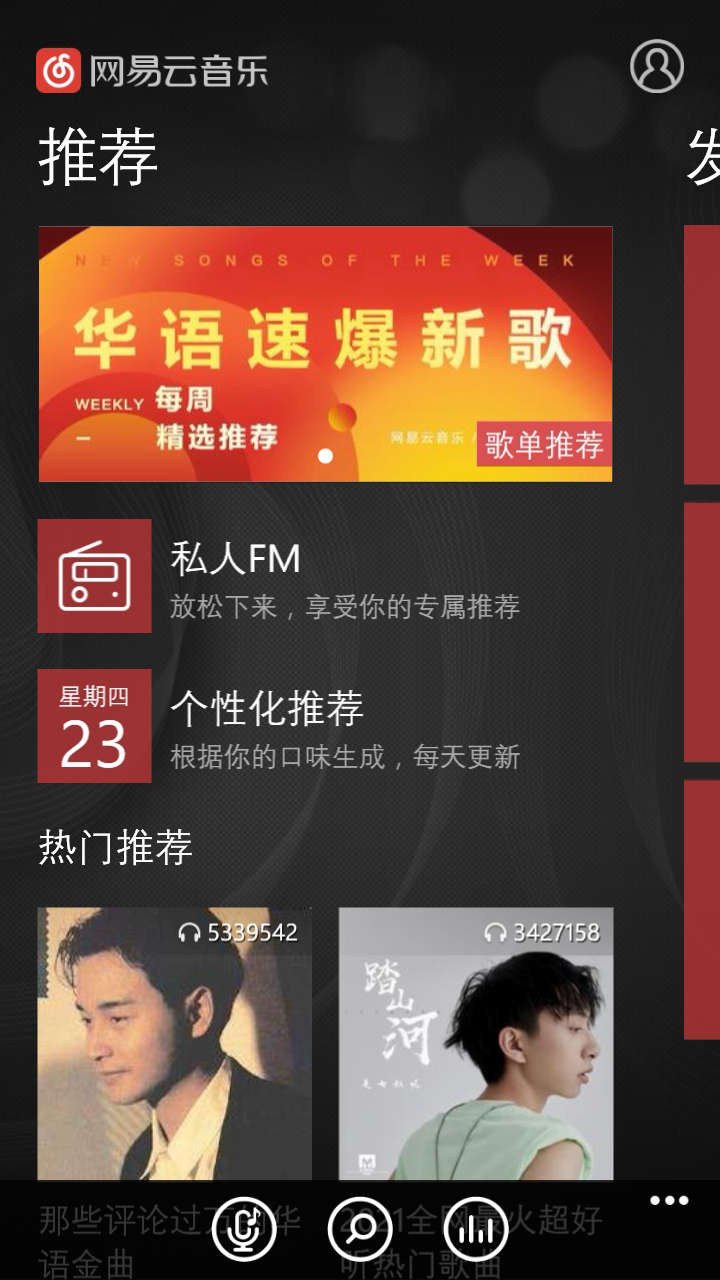
Task: Tap the microphone song recognition icon
Action: [244, 1229]
